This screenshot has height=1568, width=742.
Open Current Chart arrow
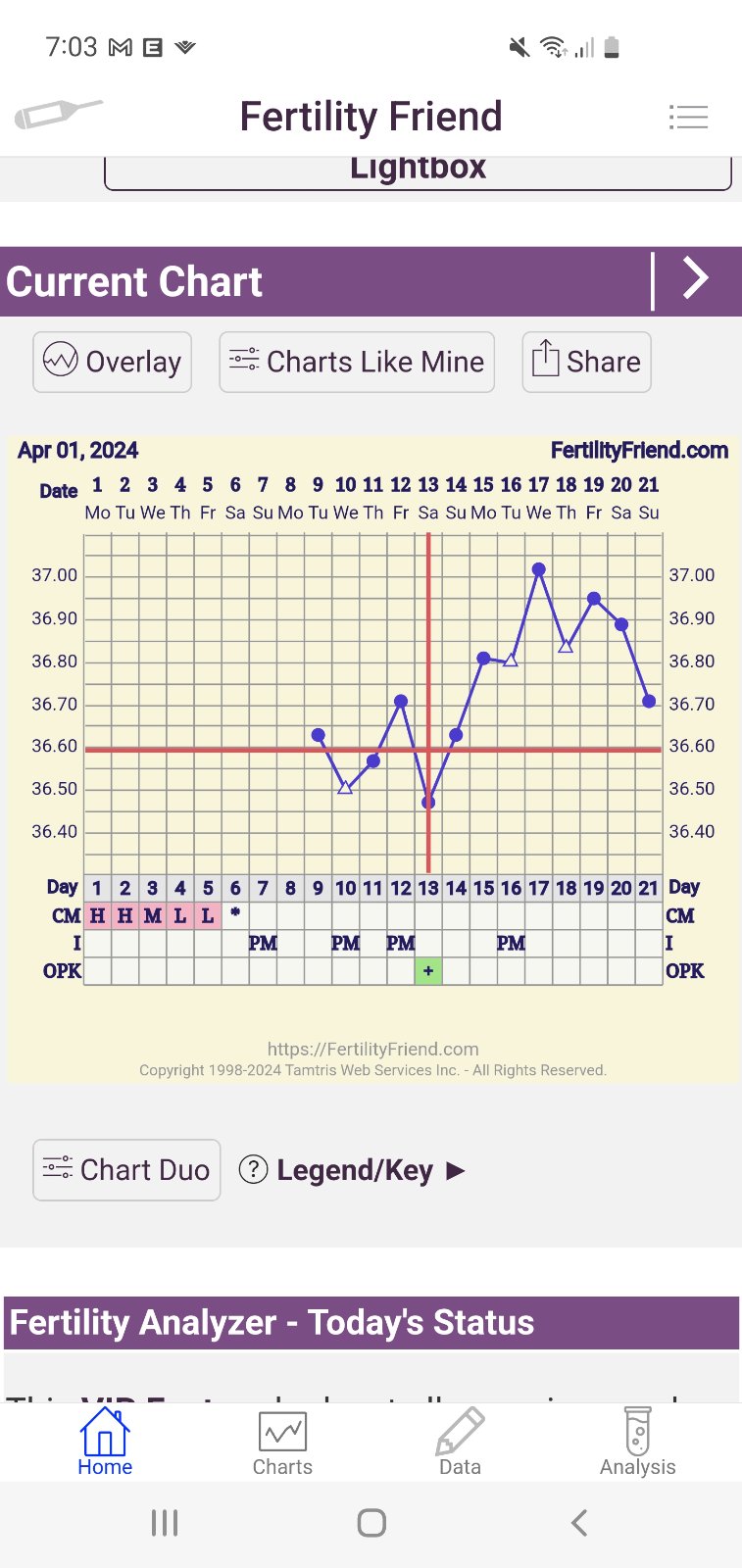pos(695,279)
